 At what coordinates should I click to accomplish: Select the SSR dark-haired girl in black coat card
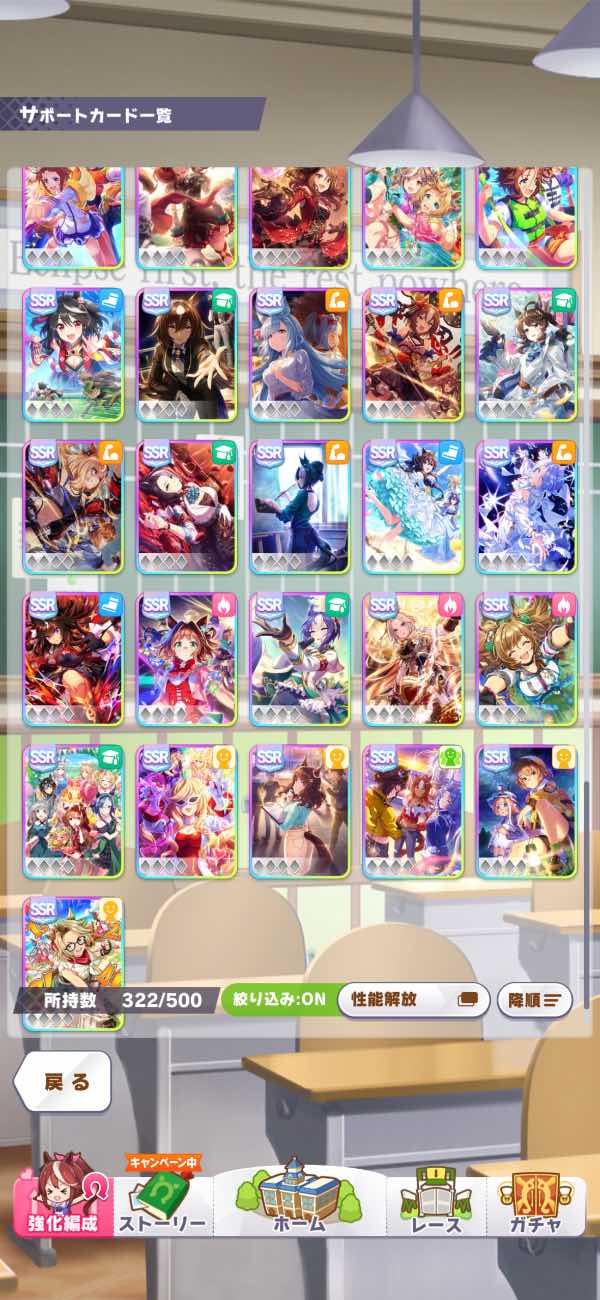(x=186, y=355)
